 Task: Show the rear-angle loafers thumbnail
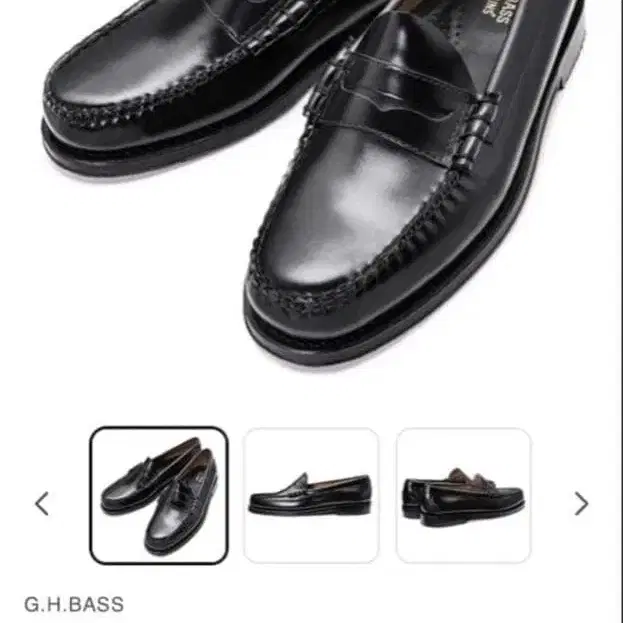pyautogui.click(x=464, y=495)
